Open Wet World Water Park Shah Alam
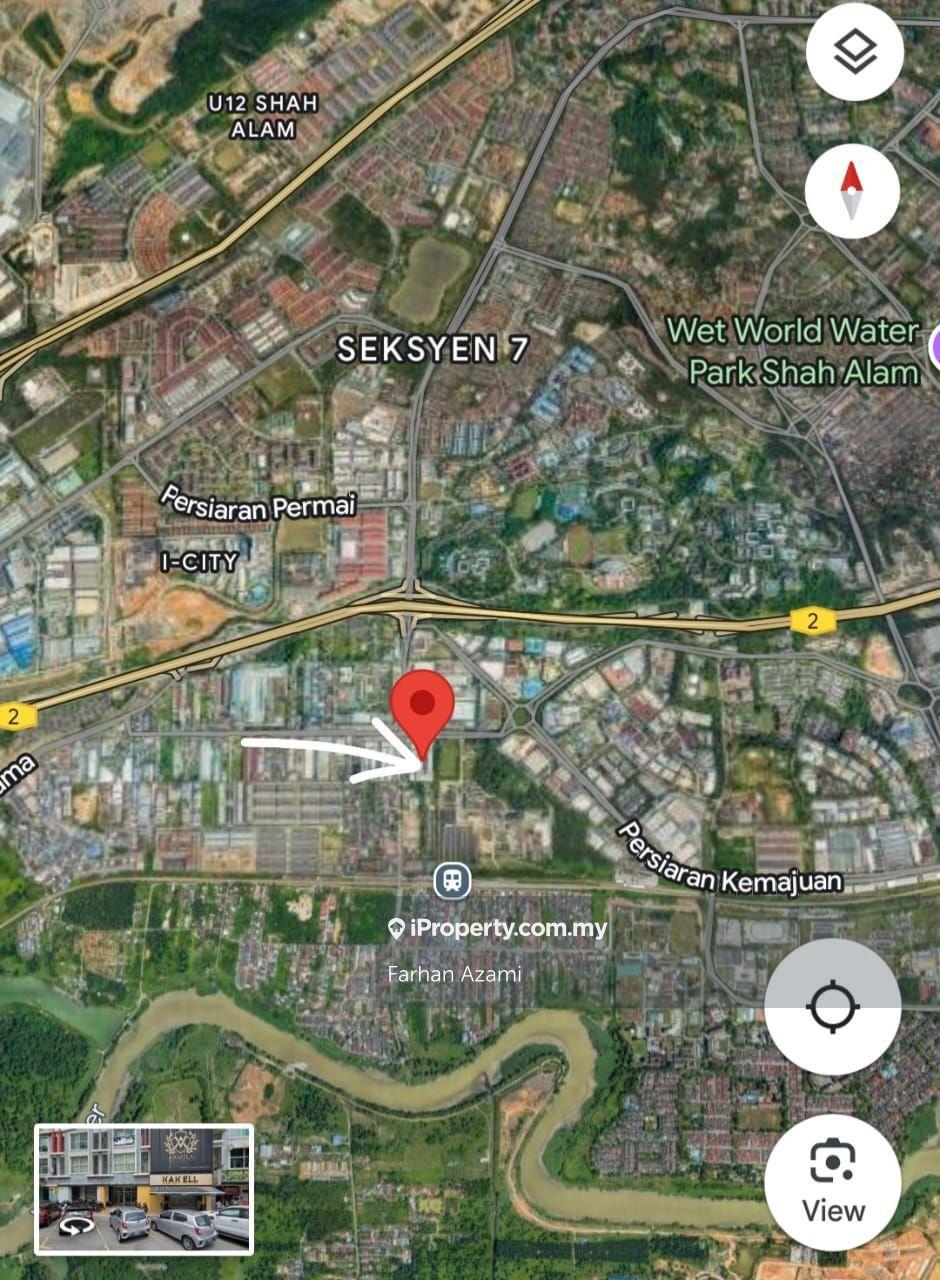Viewport: 940px width, 1280px height. [x=794, y=351]
